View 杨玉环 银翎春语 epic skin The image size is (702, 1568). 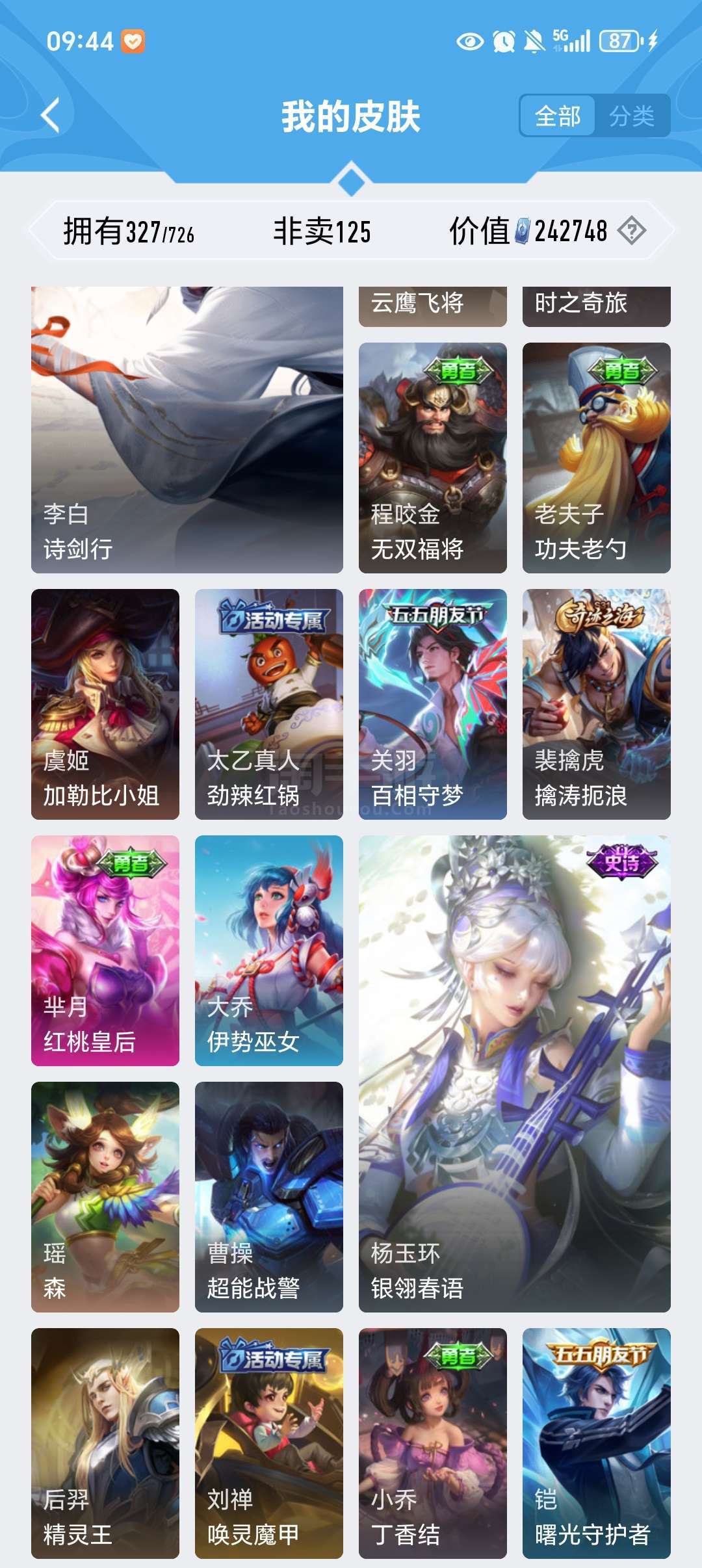point(515,1073)
